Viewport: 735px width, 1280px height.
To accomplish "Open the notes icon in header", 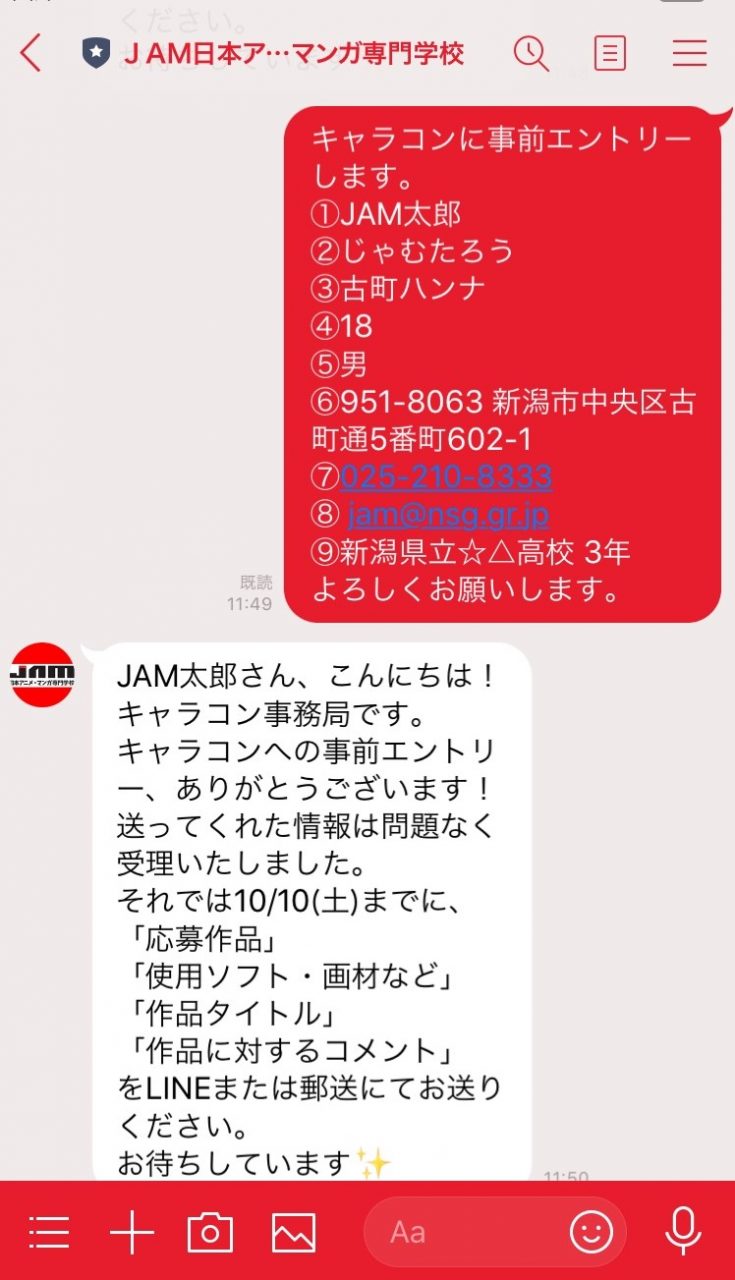I will (610, 53).
